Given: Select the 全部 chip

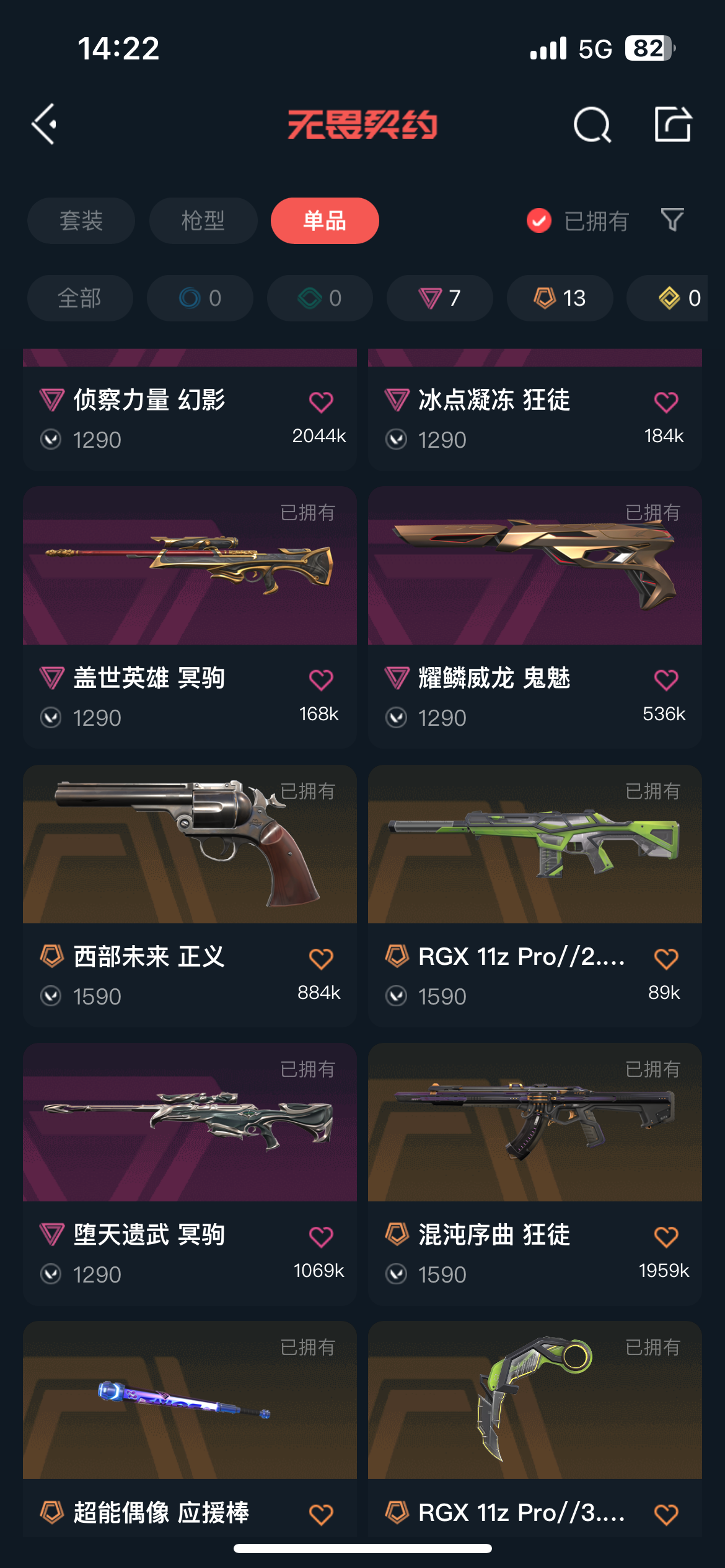Looking at the screenshot, I should click(80, 298).
